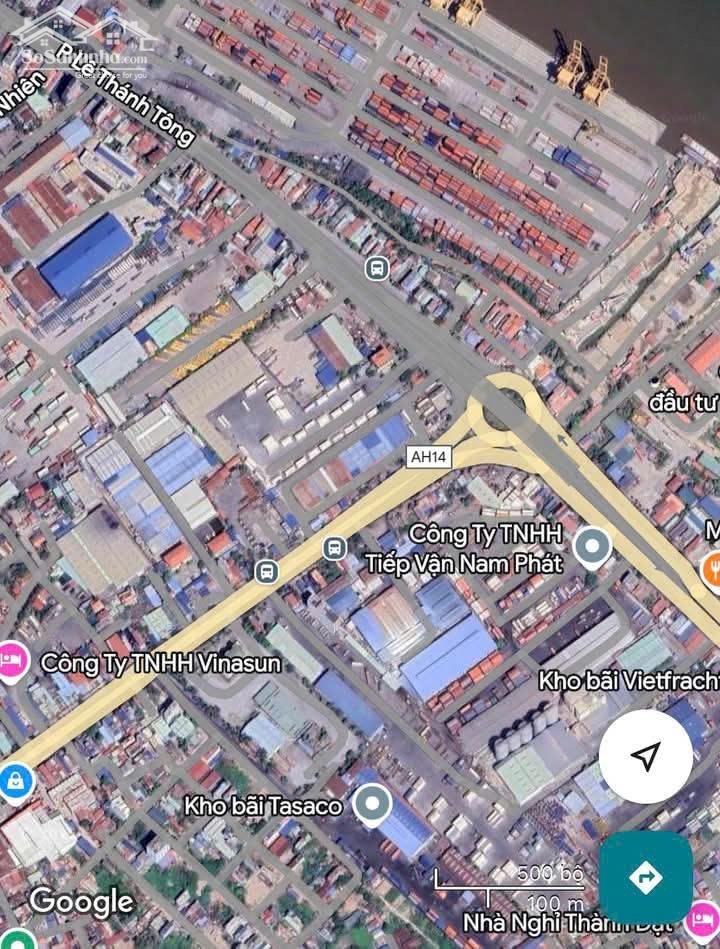Select the Kho bãi Tasaco marker
Screen dimensions: 720x949
pos(374,804)
